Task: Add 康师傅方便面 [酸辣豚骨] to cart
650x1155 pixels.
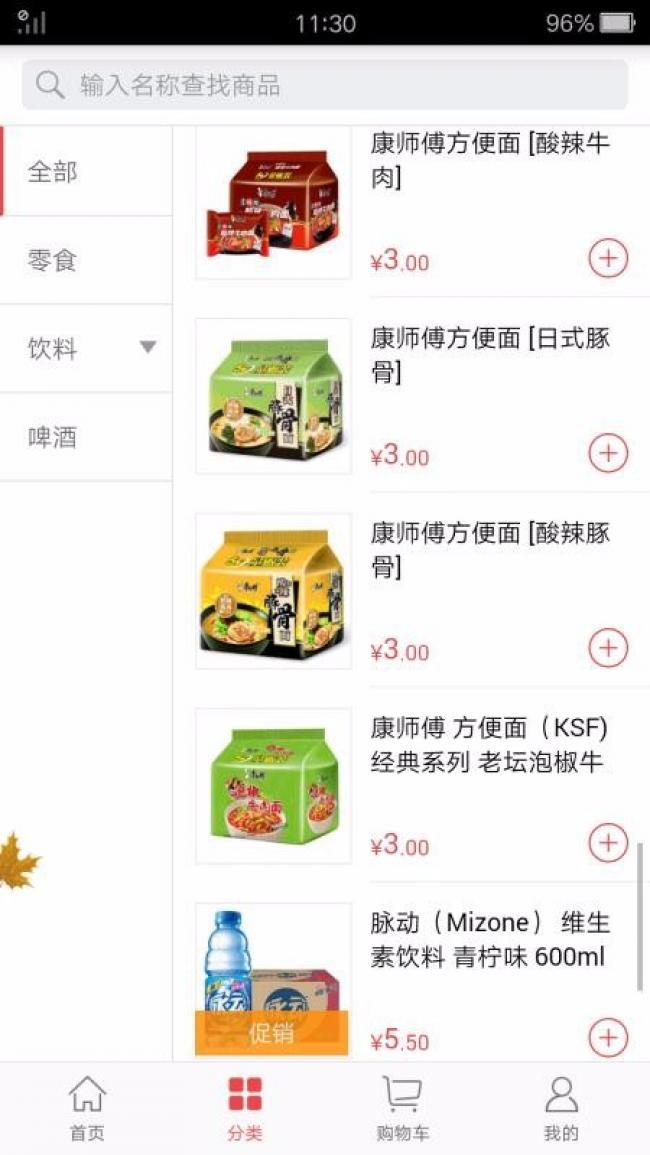Action: 608,648
